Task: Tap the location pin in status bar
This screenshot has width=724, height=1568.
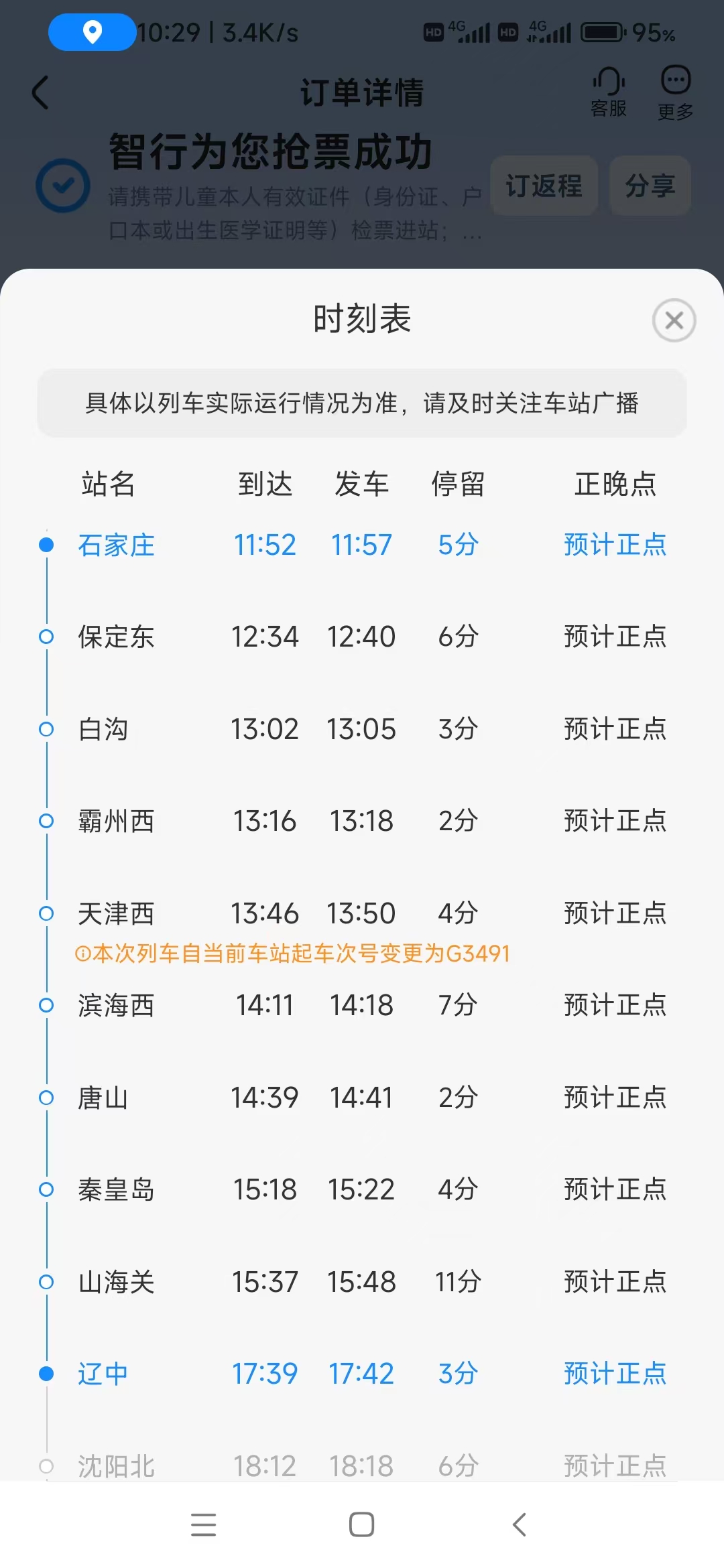Action: coord(92,31)
